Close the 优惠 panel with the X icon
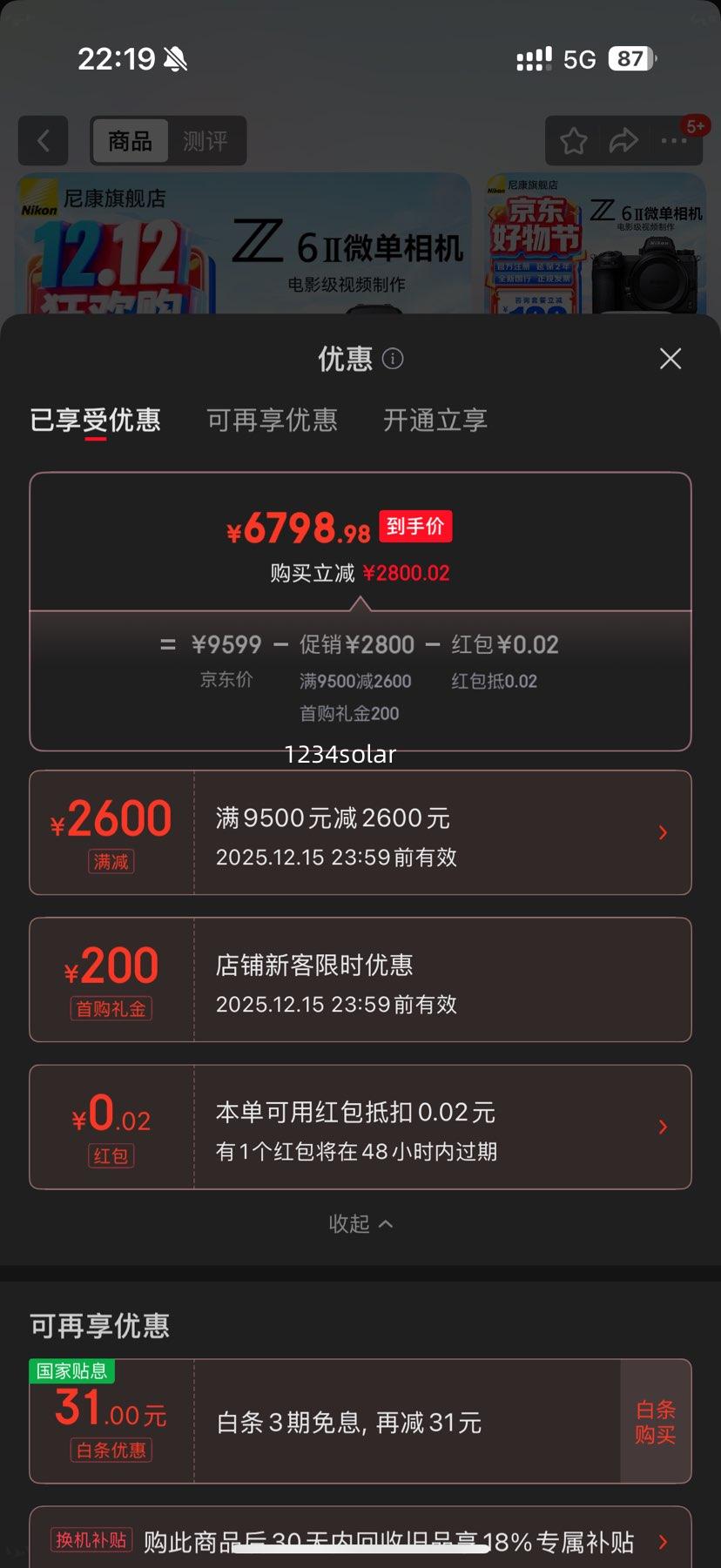Screen dimensions: 721x1568 click(670, 359)
